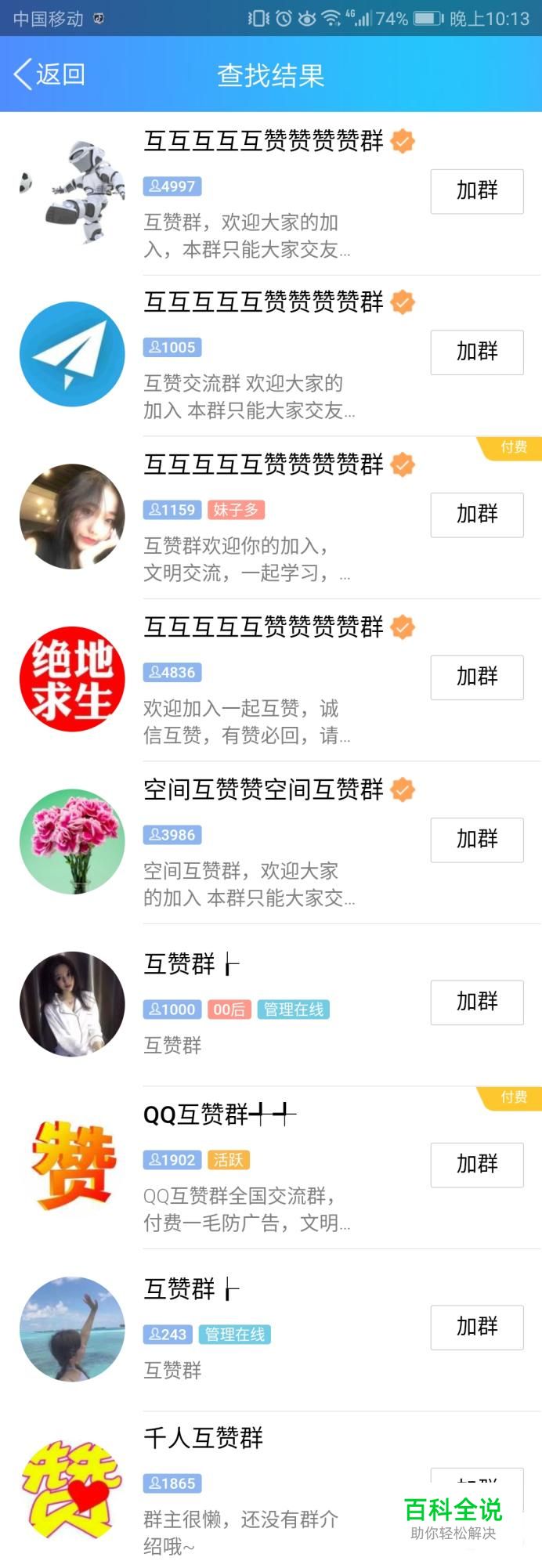542x1568 pixels.
Task: Tap 加群 for 空间互赞赞空间互赞群
Action: tap(476, 840)
